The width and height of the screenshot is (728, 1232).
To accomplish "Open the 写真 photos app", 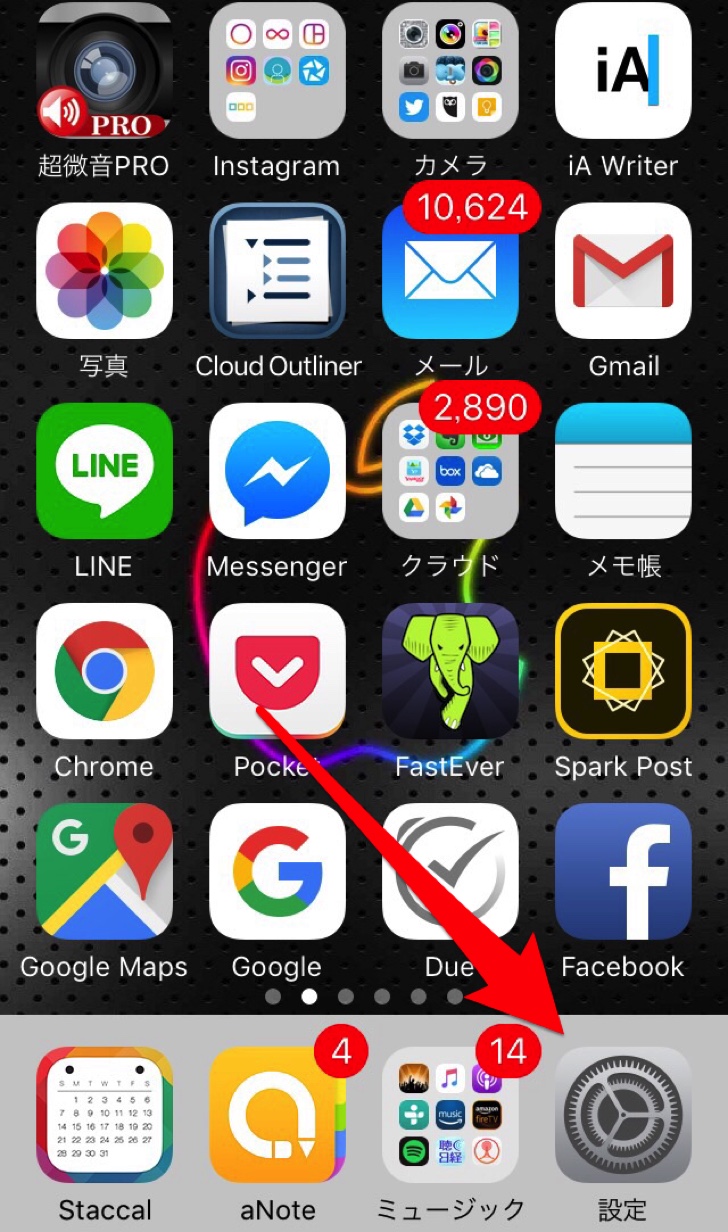I will pos(104,271).
